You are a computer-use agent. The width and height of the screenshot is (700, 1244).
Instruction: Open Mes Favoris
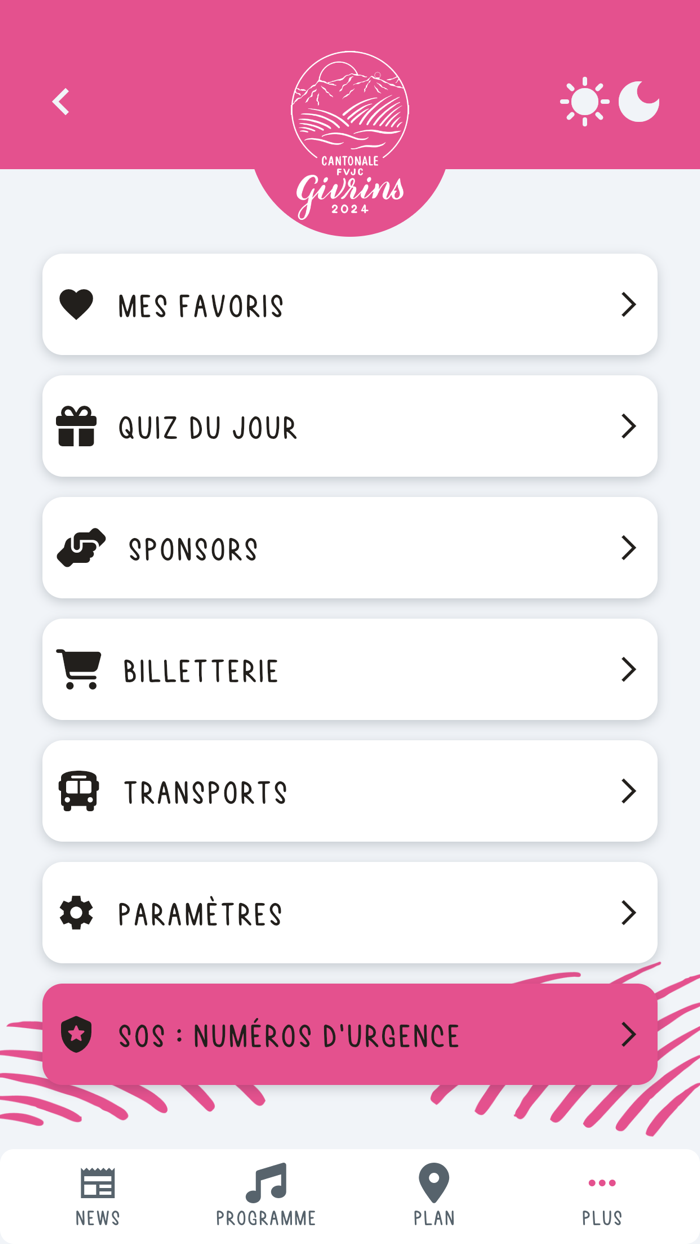click(350, 305)
